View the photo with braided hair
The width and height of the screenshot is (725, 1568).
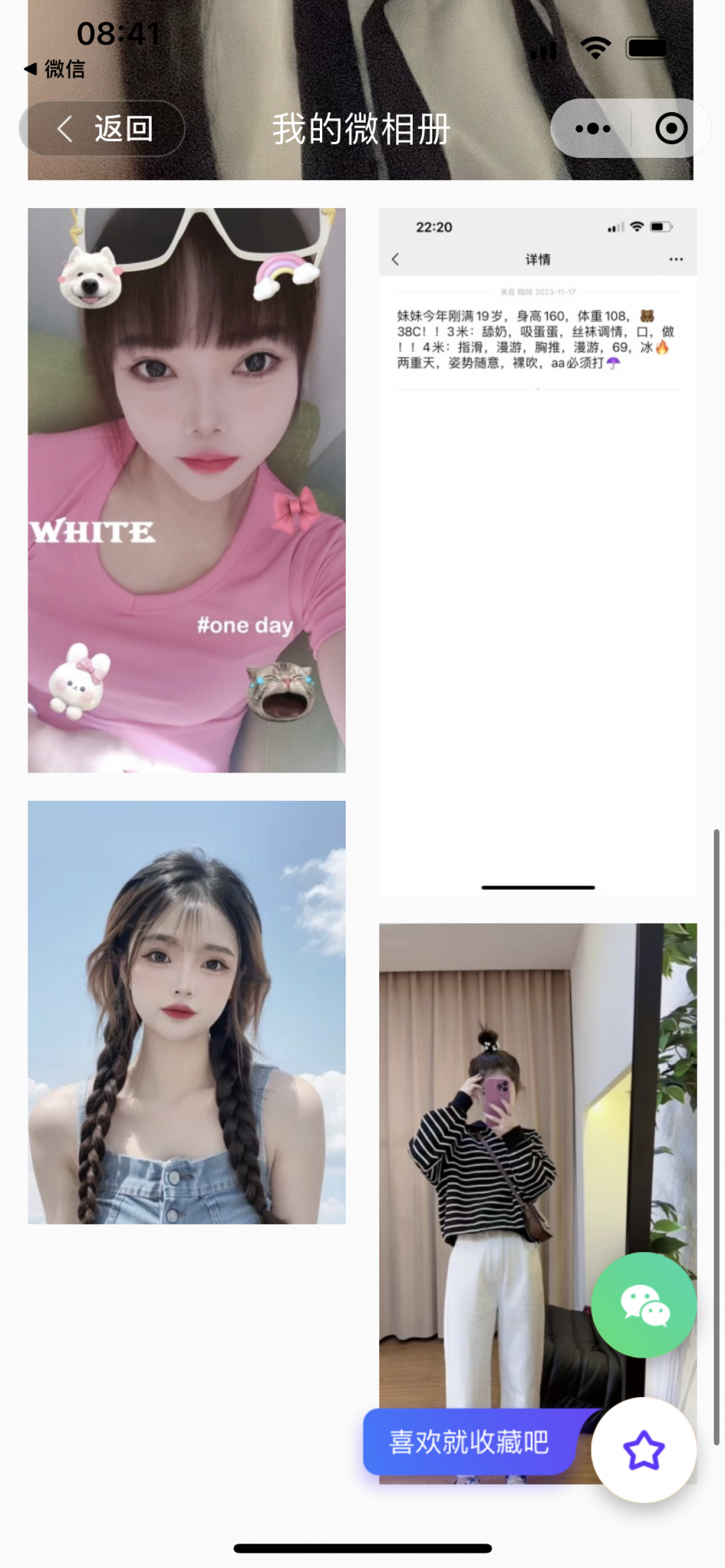(186, 1012)
